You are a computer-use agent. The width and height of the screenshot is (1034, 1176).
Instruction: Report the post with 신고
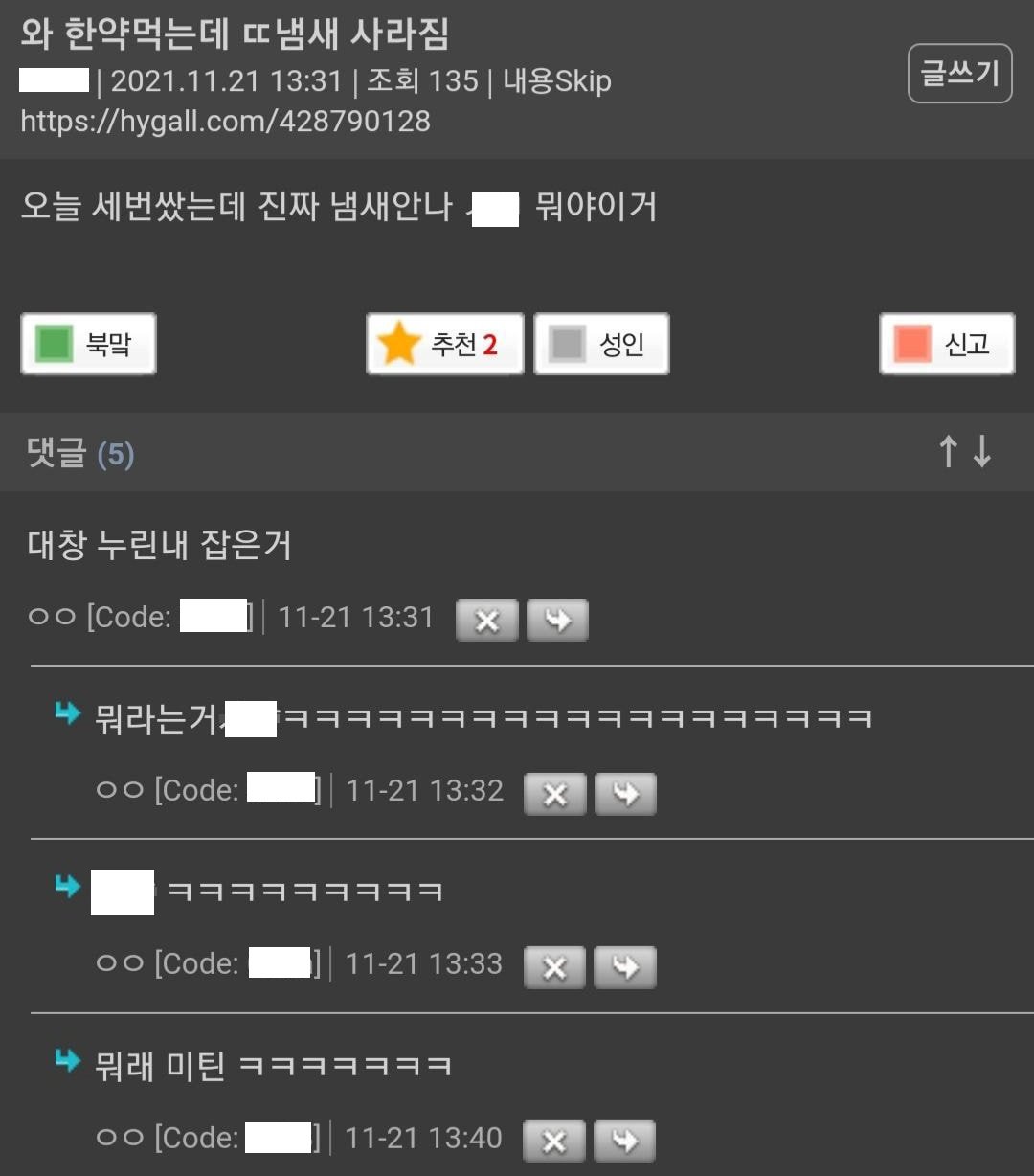(947, 344)
